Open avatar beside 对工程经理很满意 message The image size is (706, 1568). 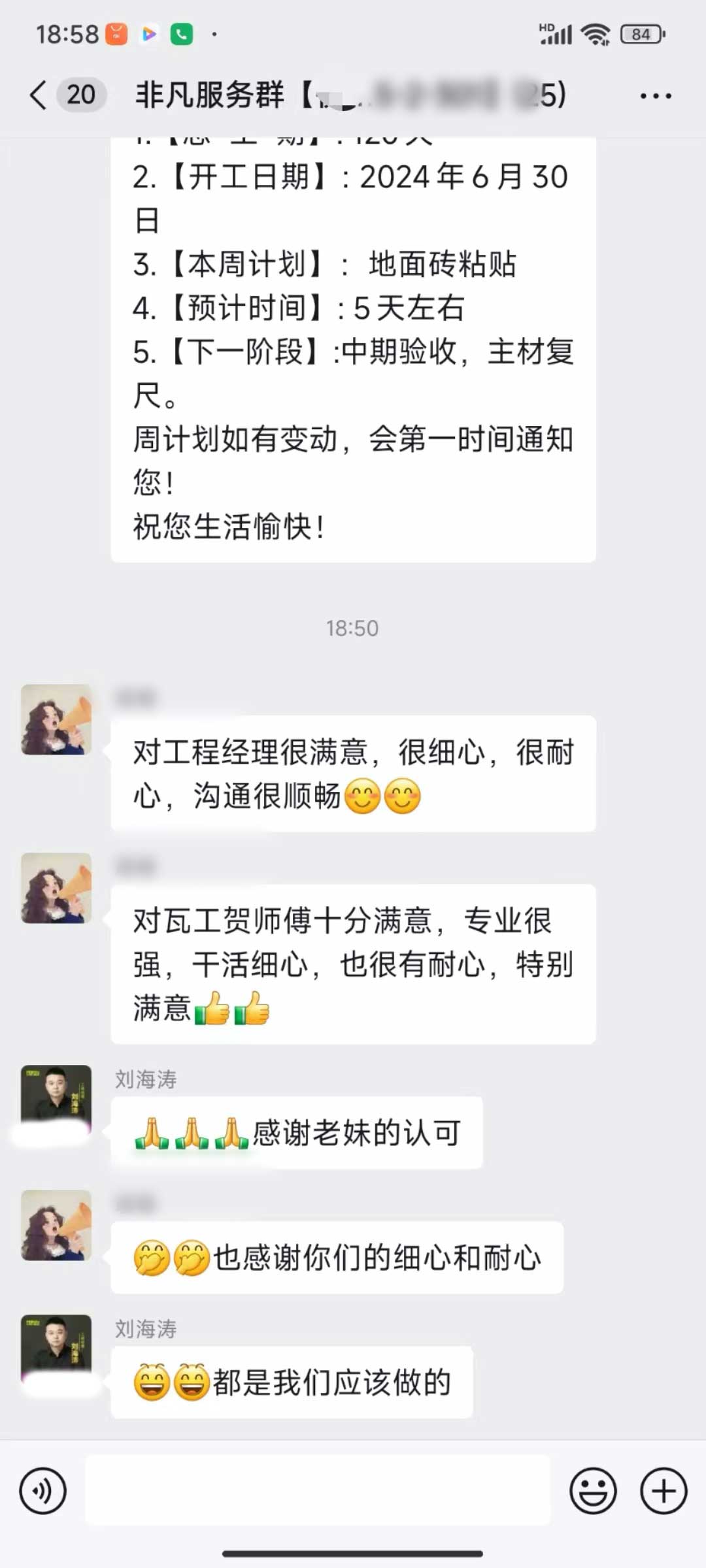tap(56, 719)
